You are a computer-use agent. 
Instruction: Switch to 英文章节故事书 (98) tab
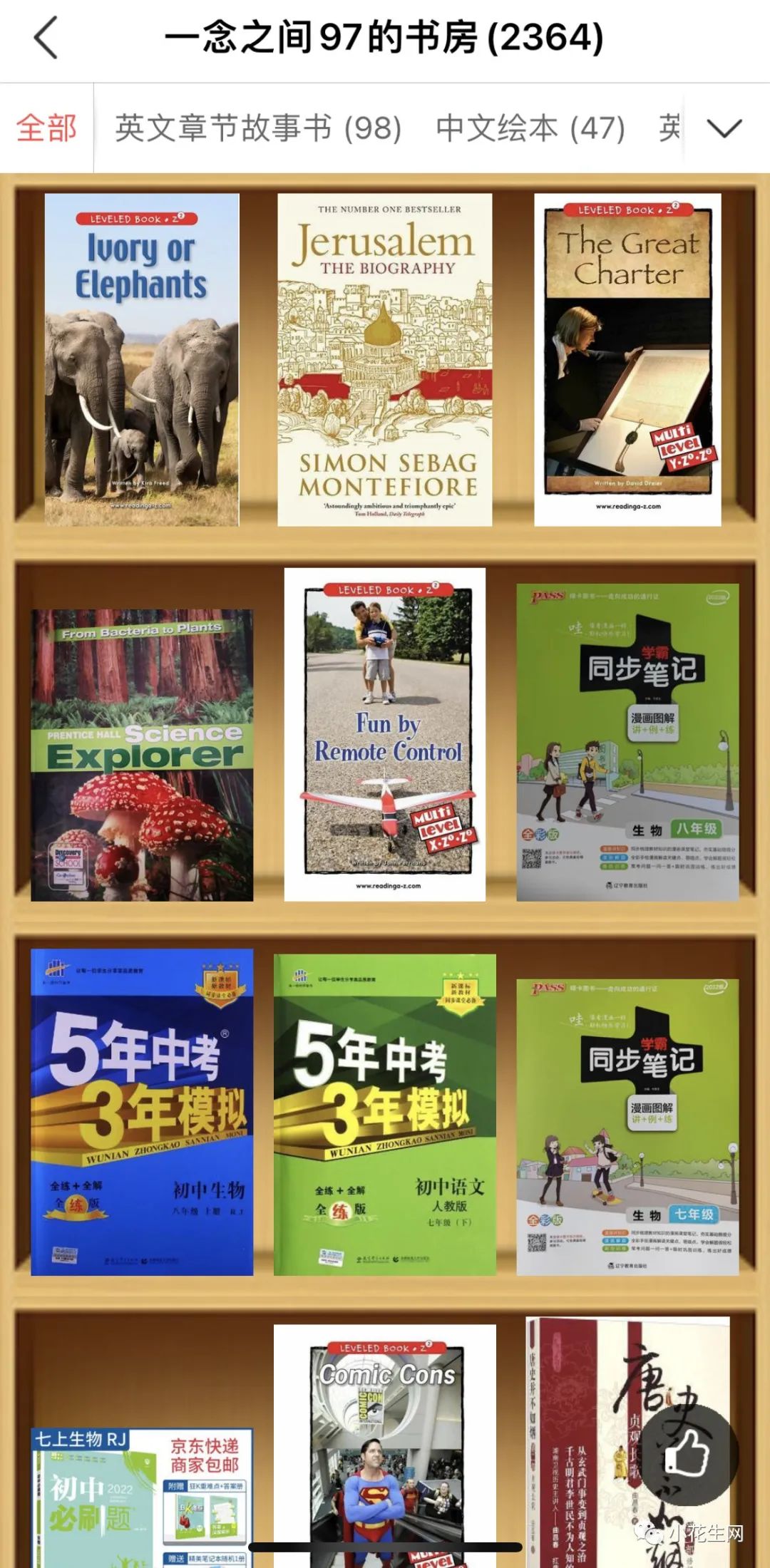[258, 129]
